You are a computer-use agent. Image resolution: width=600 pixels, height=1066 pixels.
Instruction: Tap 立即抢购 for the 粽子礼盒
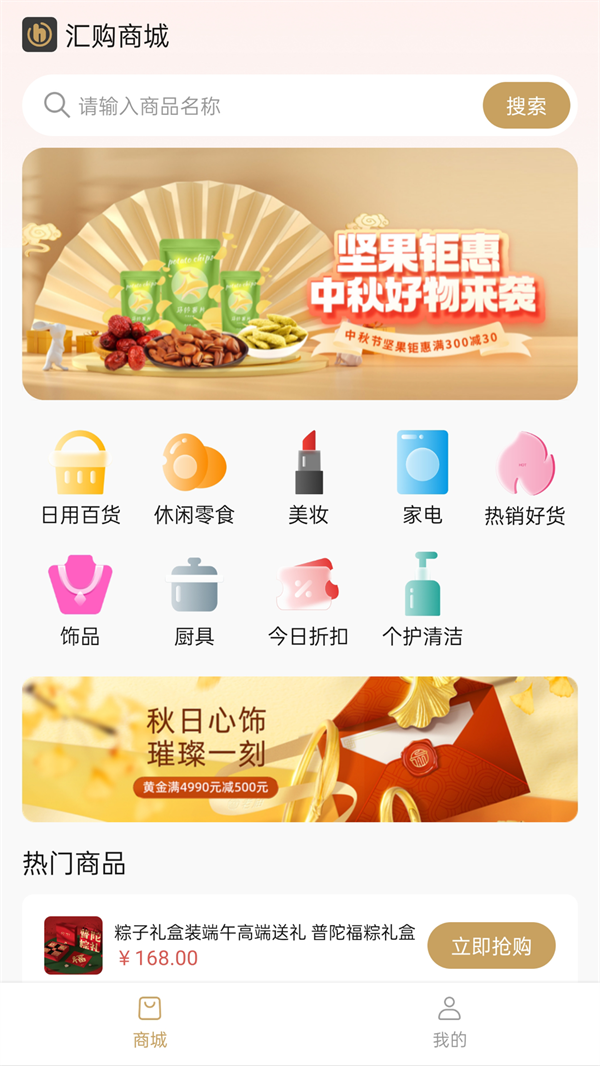coord(491,946)
